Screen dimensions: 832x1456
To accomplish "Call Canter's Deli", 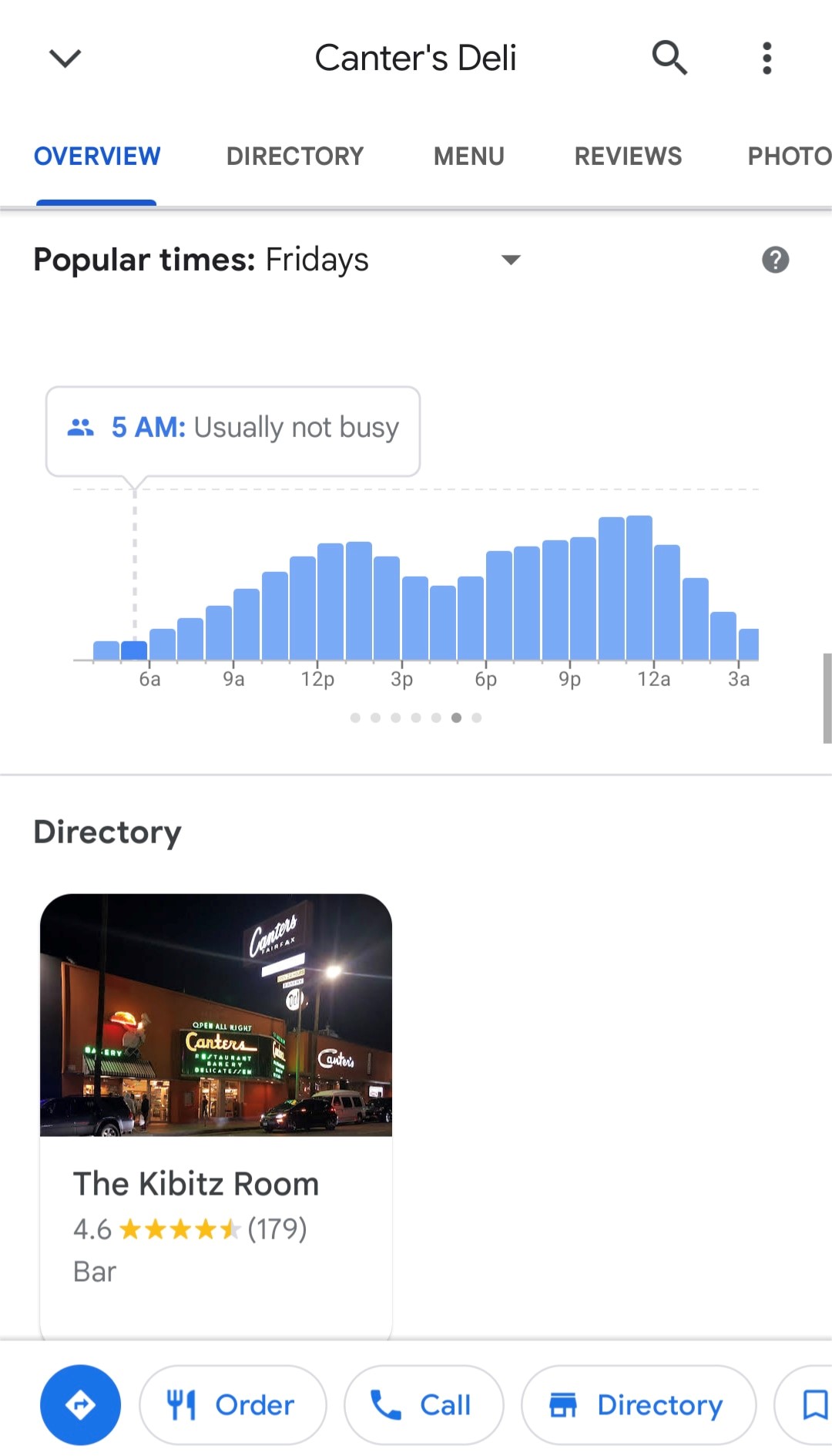I will click(x=423, y=1404).
